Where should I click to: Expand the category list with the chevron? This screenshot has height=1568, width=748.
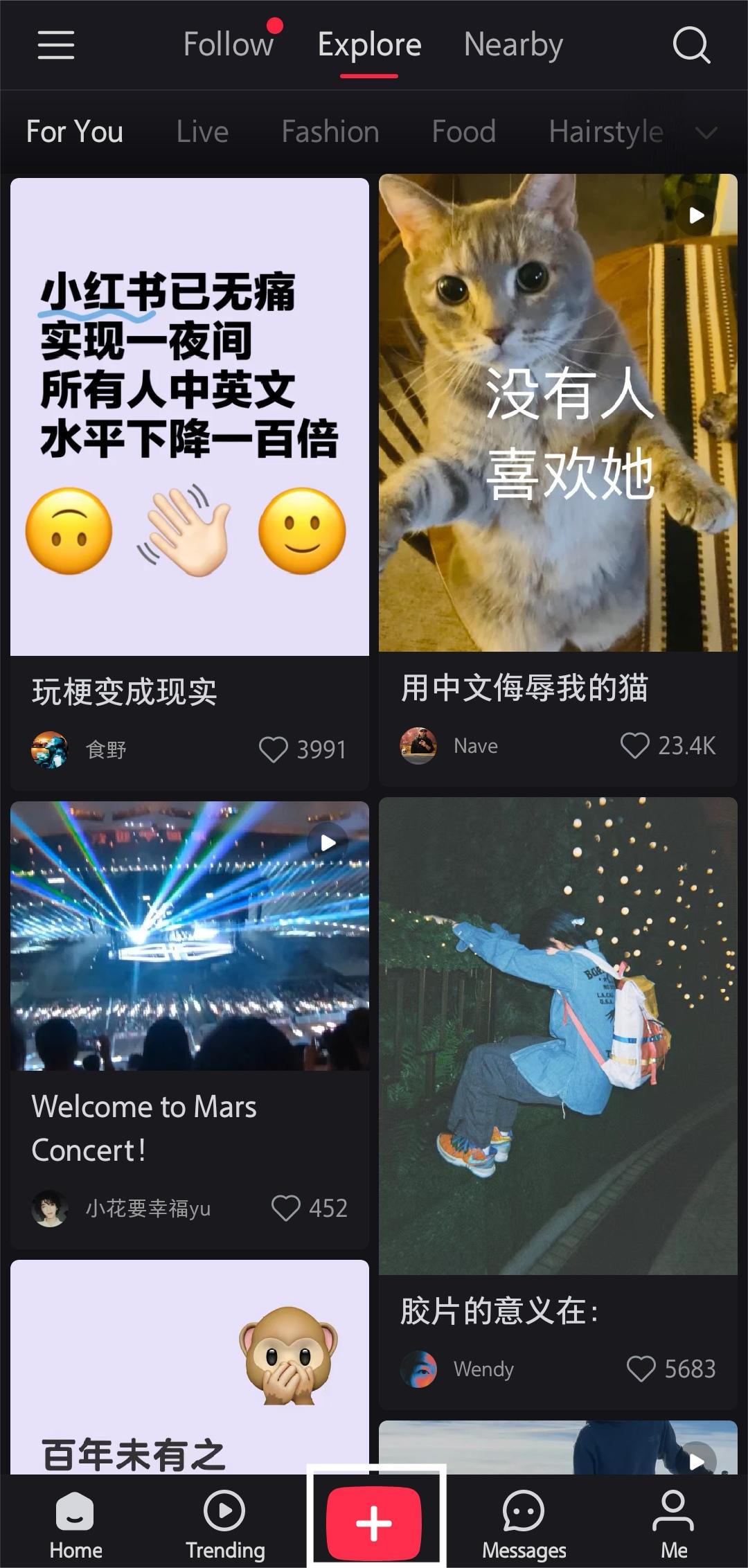click(x=707, y=132)
